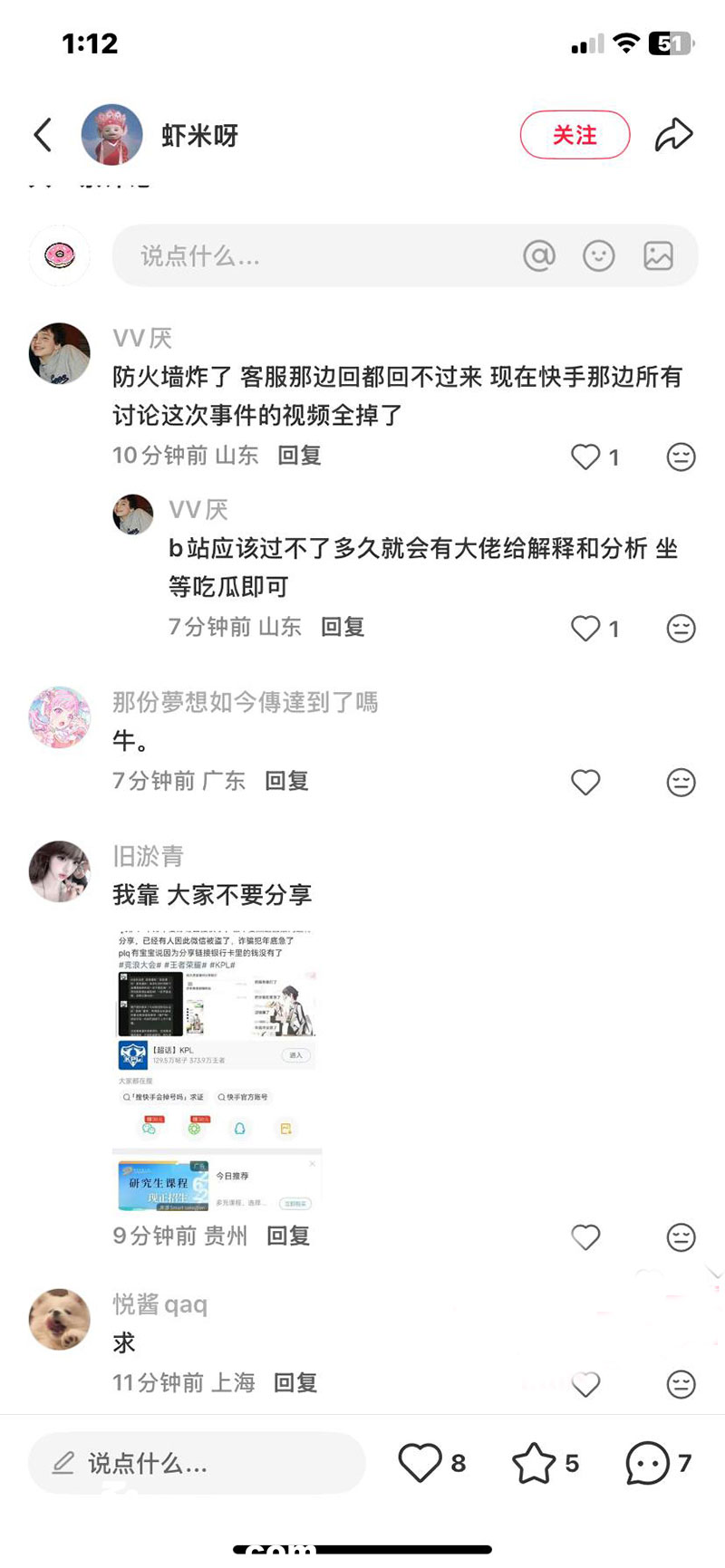Open the comments bubble showing 7
This screenshot has height=1568, width=725.
coord(647,1463)
